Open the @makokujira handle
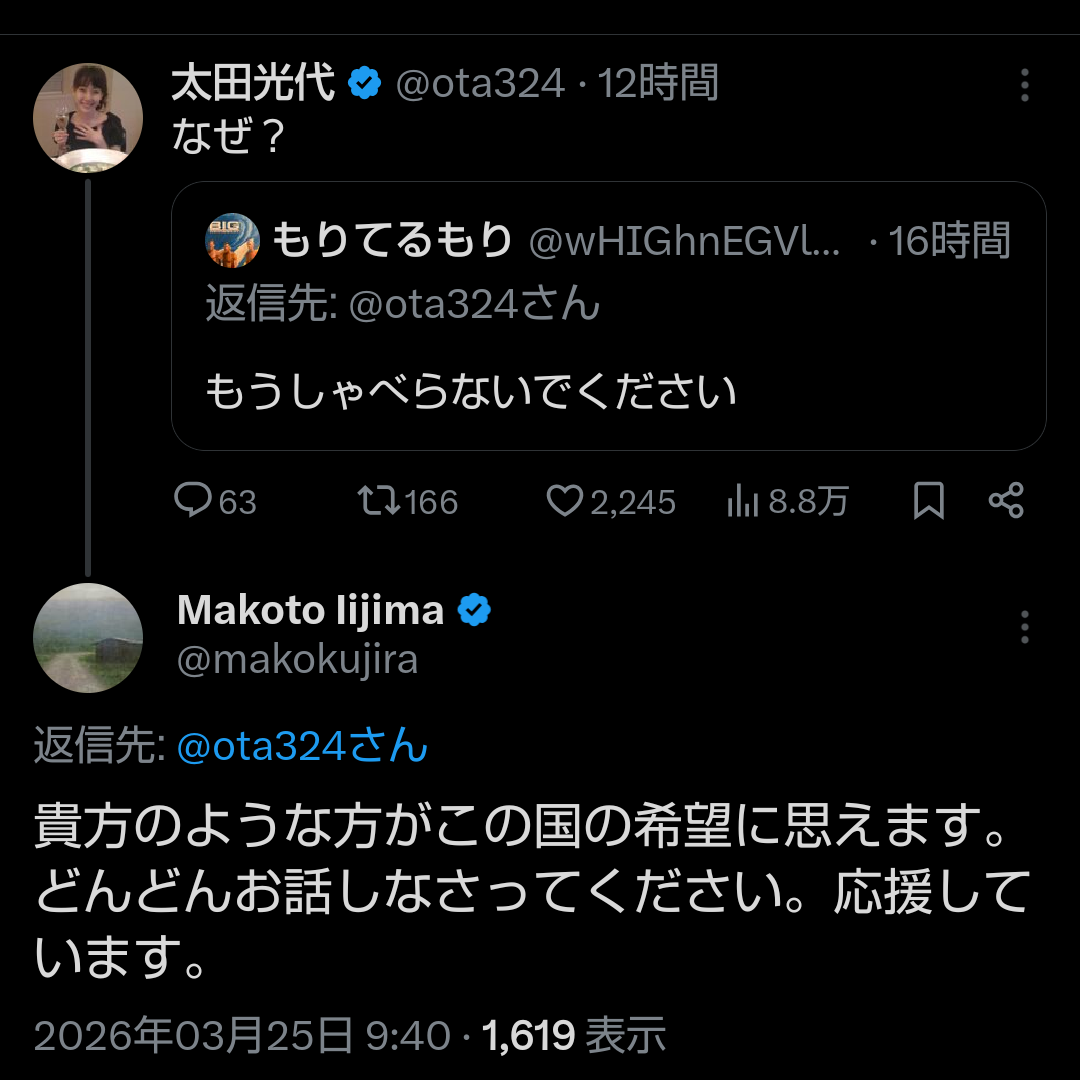The image size is (1080, 1080). [297, 660]
